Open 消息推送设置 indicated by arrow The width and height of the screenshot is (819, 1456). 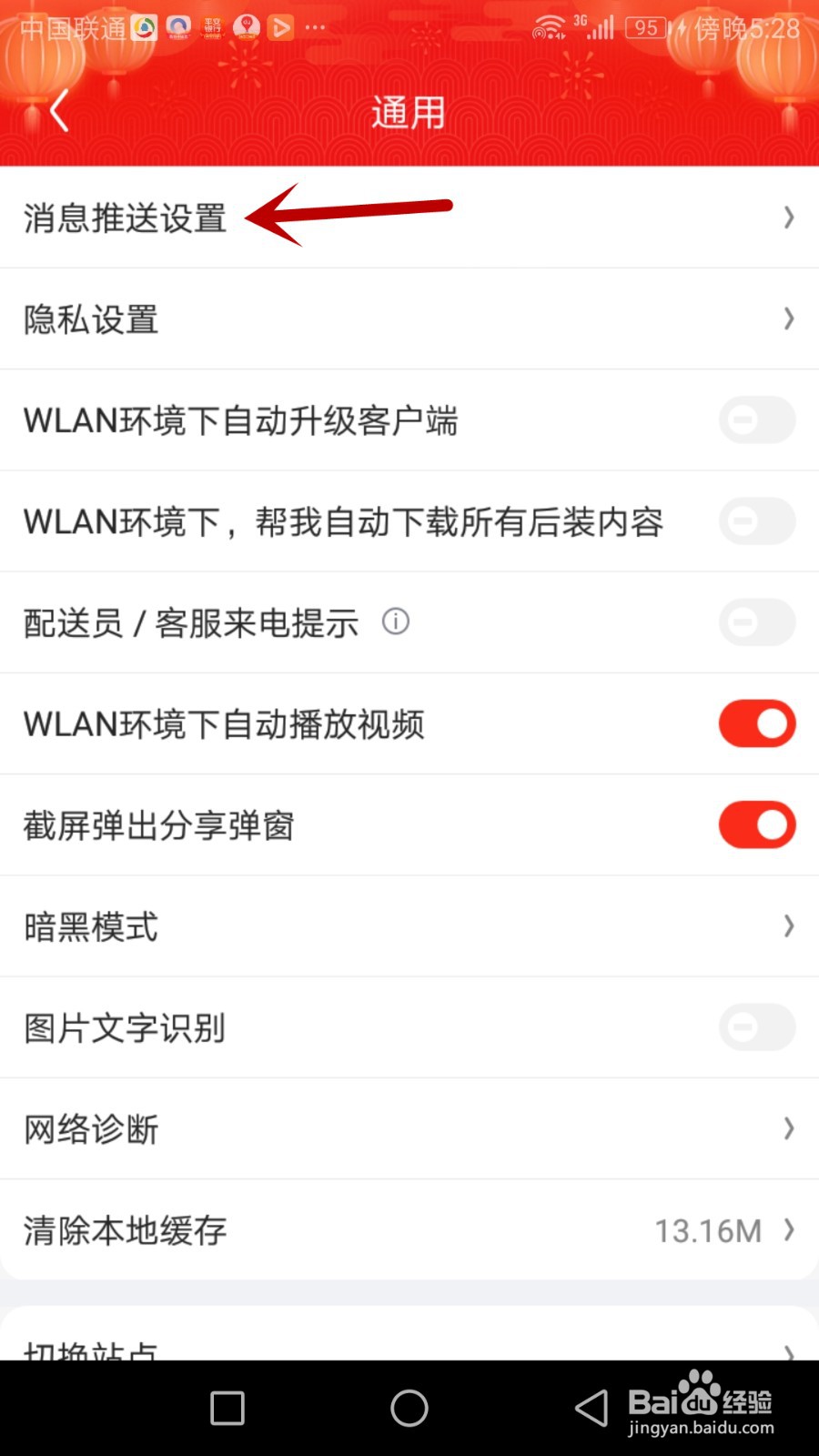tap(125, 218)
